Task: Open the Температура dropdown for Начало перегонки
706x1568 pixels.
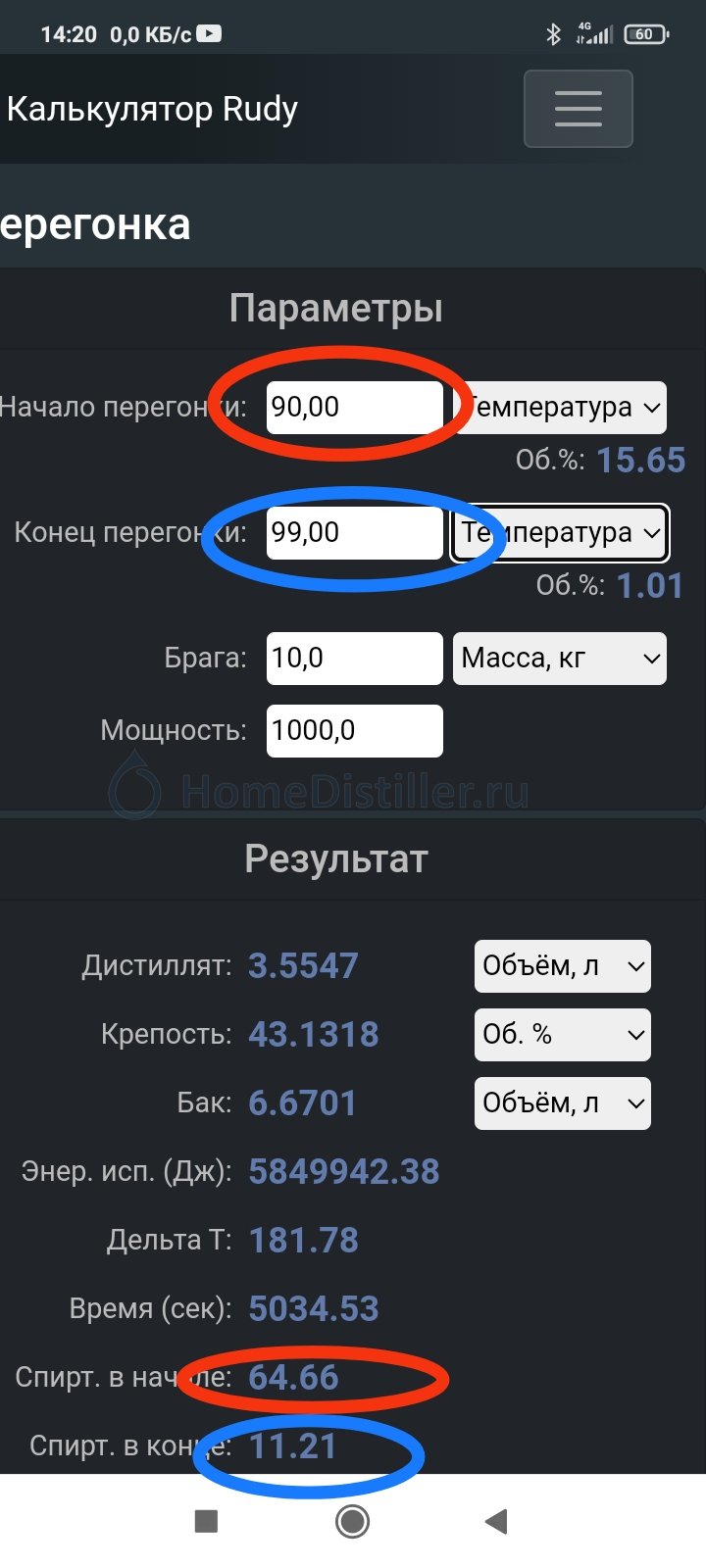Action: click(560, 407)
